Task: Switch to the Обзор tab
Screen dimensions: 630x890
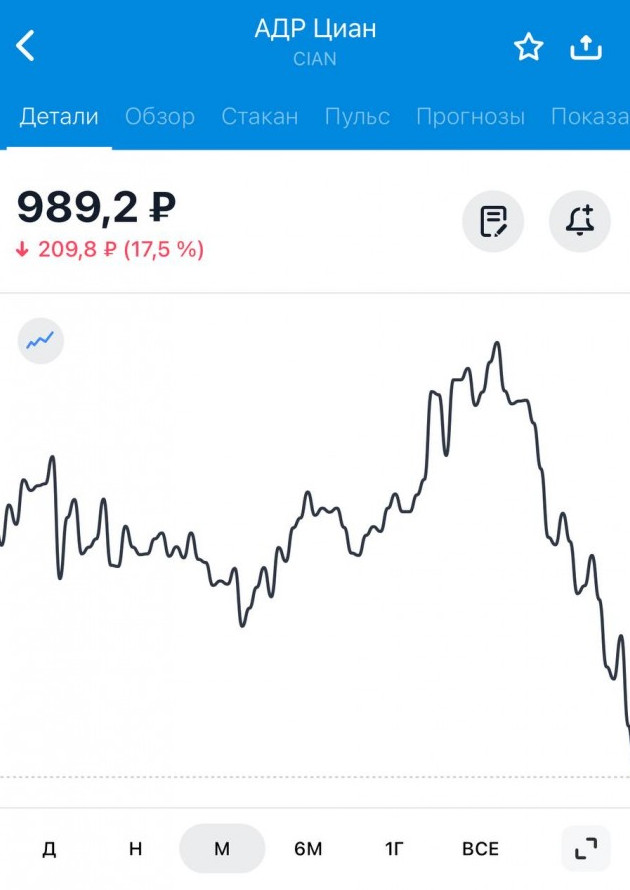Action: [x=160, y=116]
